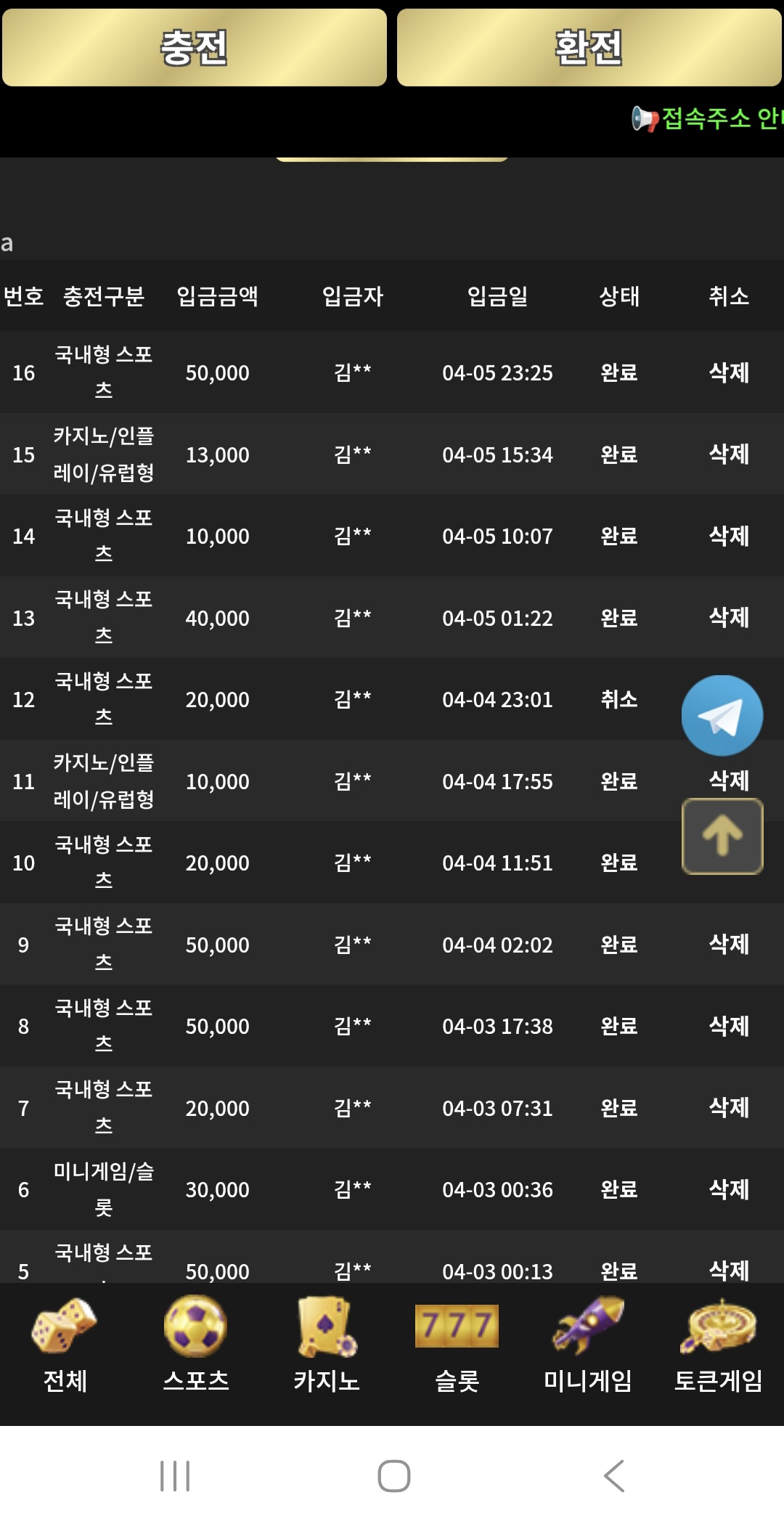Delete deposit record dated 04-03 17:38
The width and height of the screenshot is (784, 1524).
728,1026
